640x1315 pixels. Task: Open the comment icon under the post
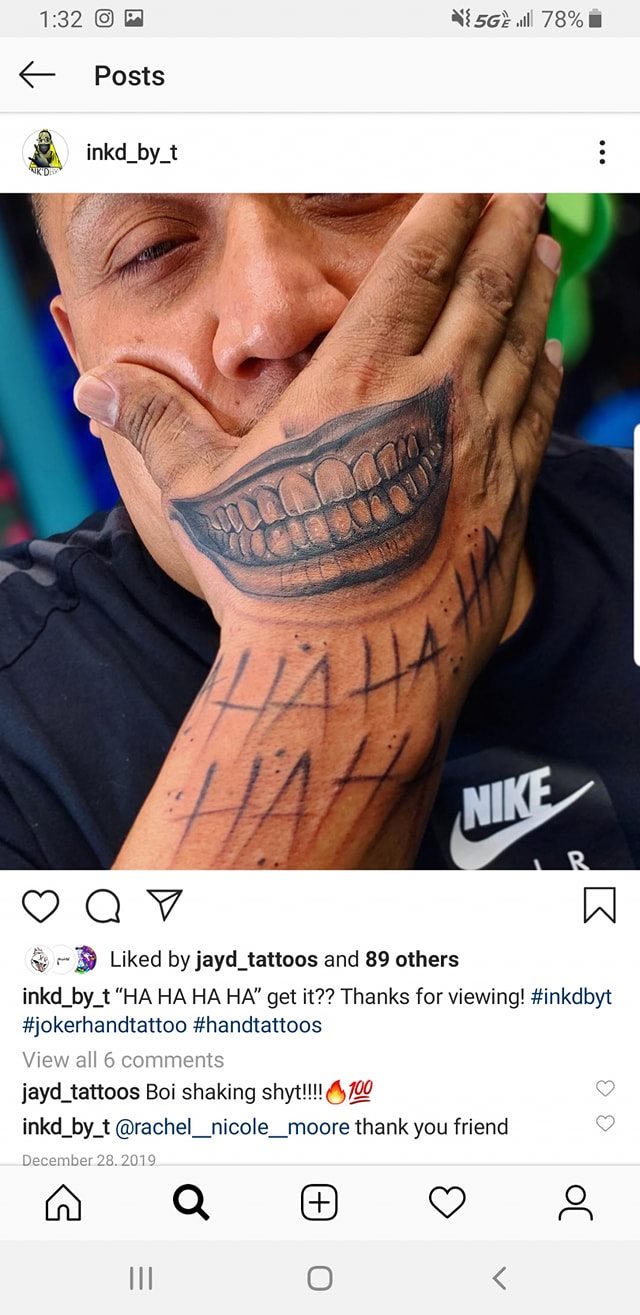[x=102, y=906]
